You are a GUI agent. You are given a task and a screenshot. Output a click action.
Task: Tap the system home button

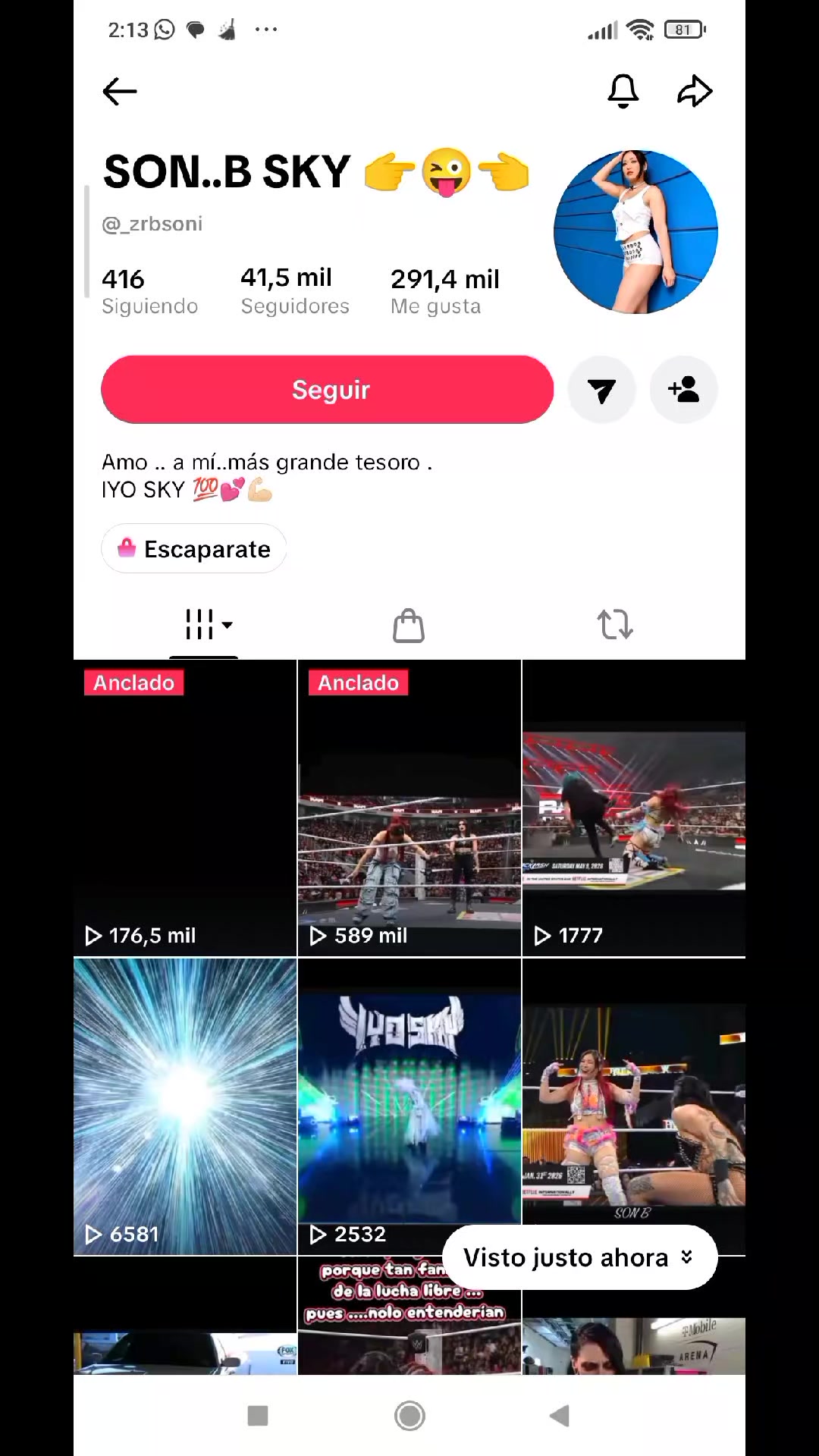[409, 1415]
